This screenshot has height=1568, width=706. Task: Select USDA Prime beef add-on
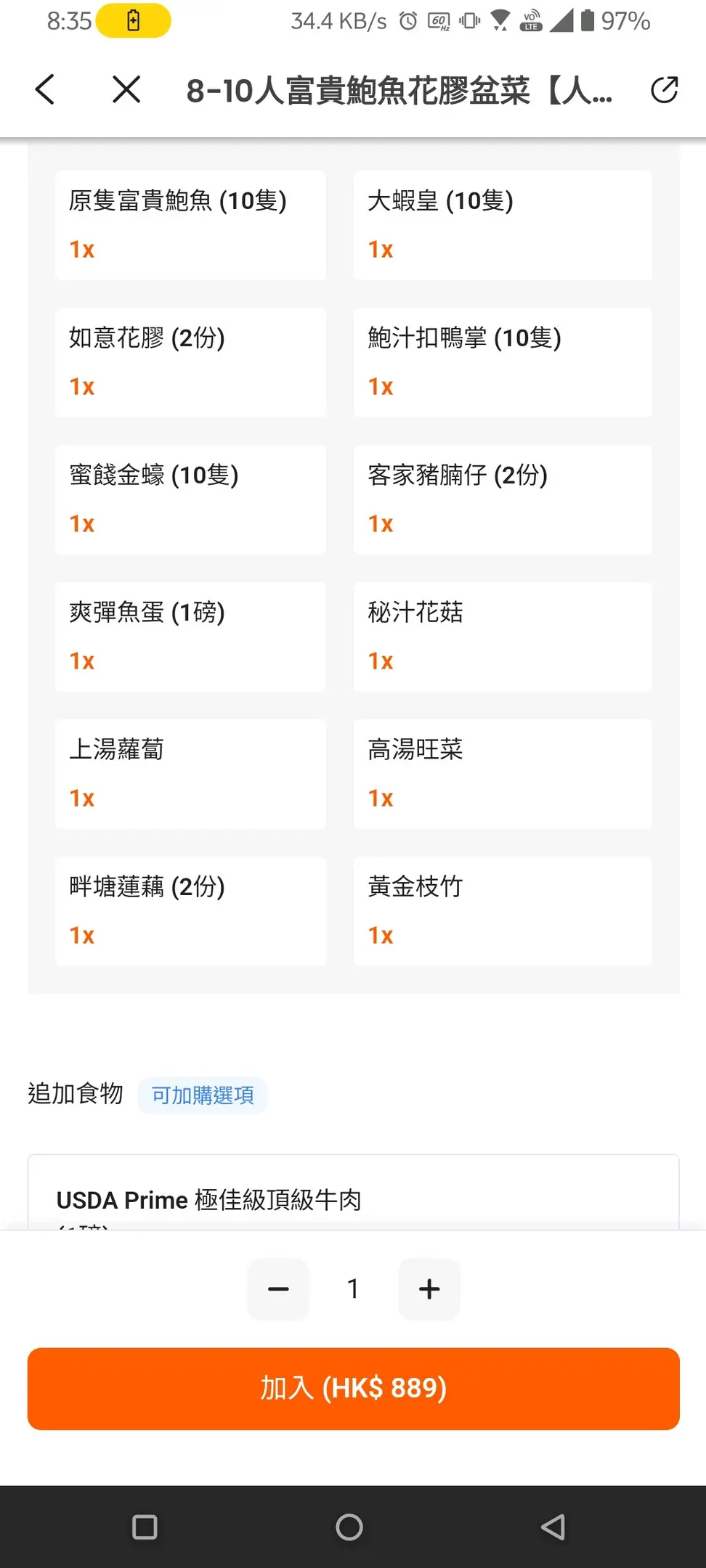pos(209,1200)
